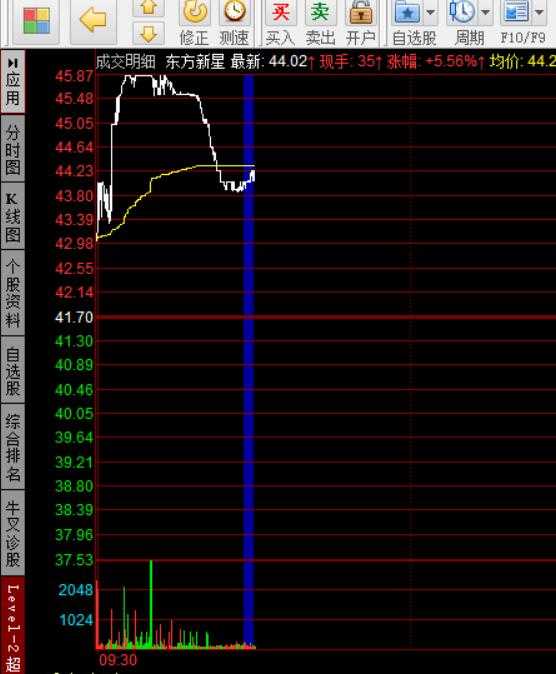Open the 牛叉诊股 sidebar tab
This screenshot has height=674, width=556.
pos(12,533)
